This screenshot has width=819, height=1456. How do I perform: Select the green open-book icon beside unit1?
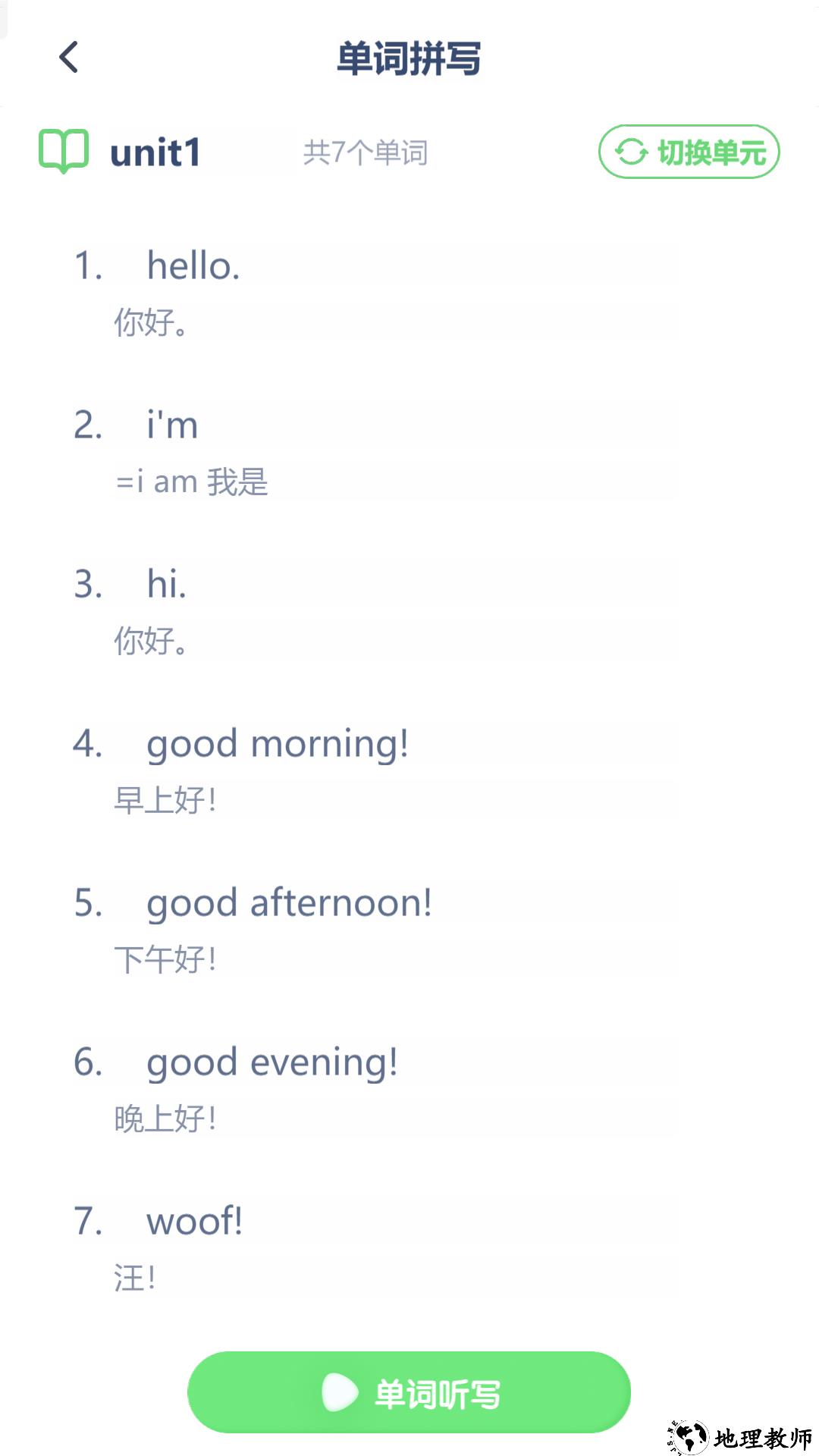64,151
